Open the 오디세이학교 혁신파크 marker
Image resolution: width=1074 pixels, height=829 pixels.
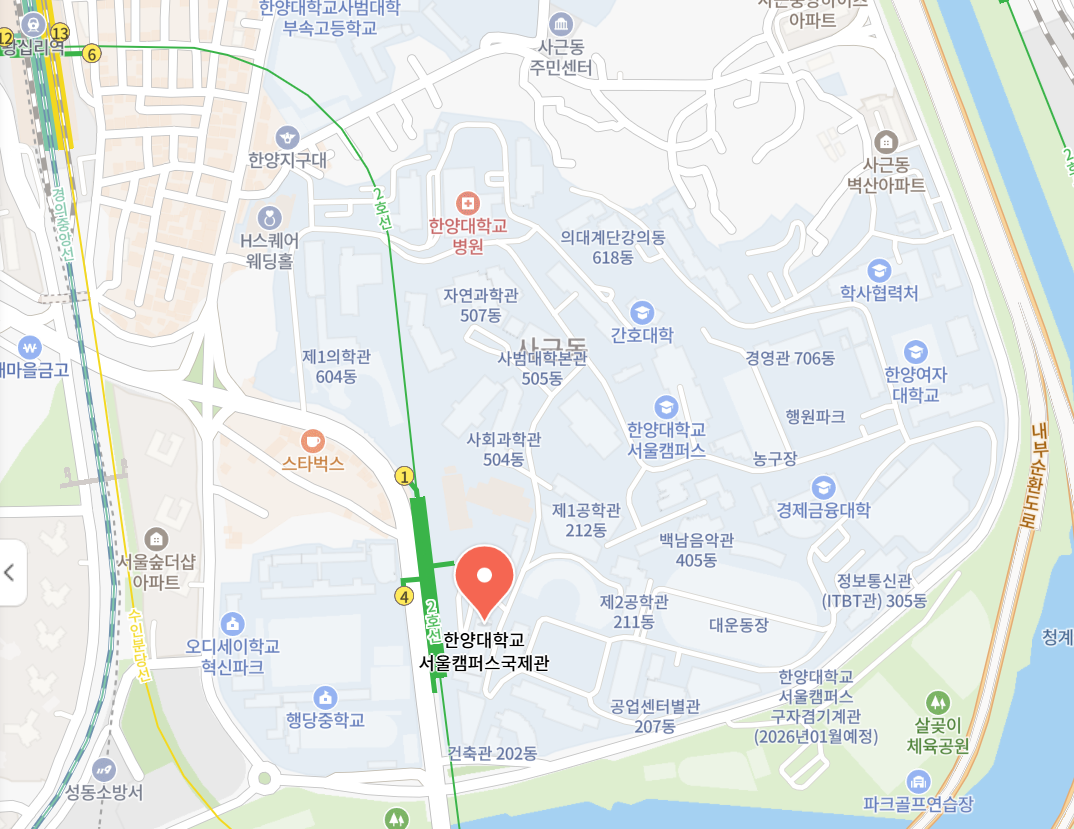click(x=233, y=623)
